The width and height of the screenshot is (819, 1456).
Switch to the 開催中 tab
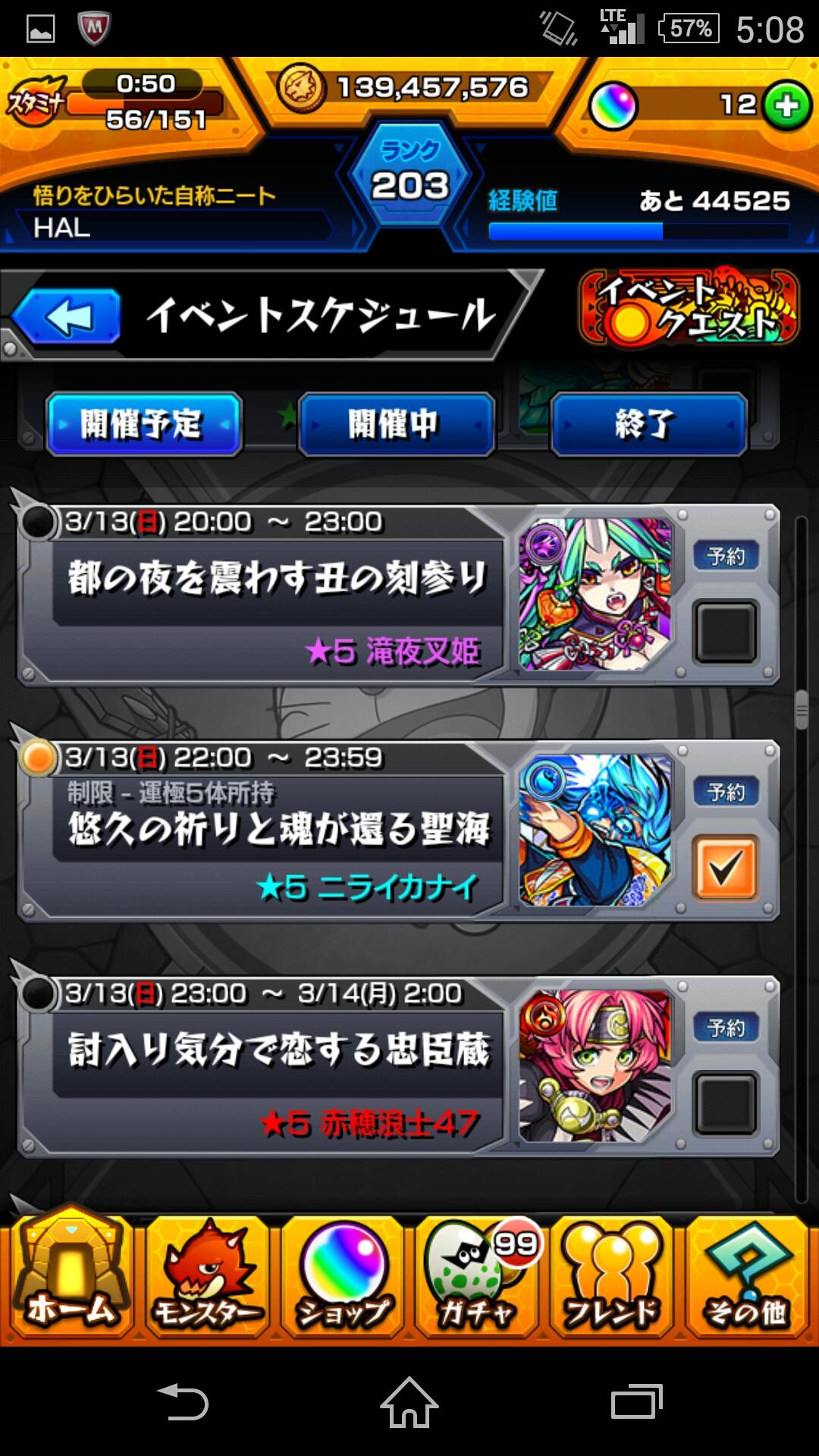(x=397, y=426)
